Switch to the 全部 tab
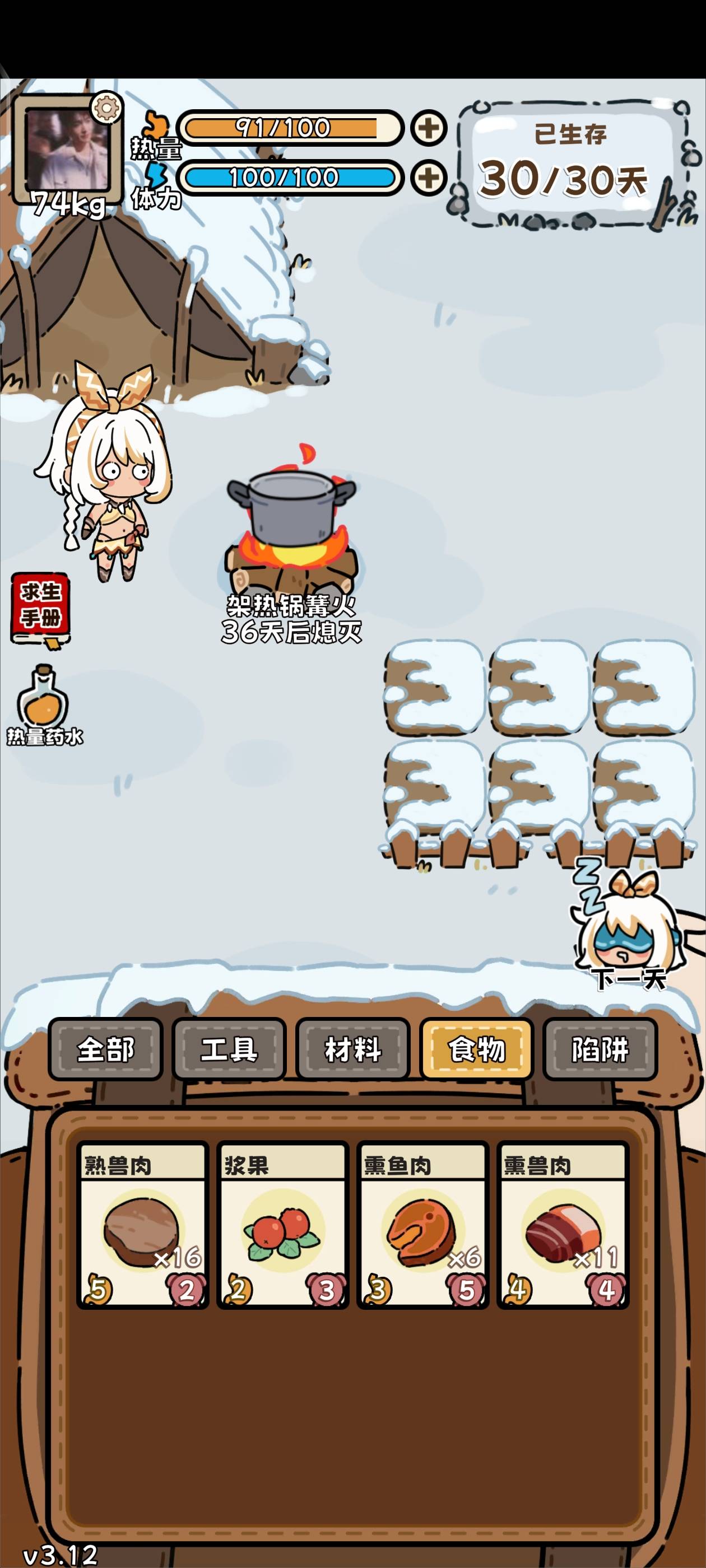The width and height of the screenshot is (706, 1568). (x=105, y=1049)
